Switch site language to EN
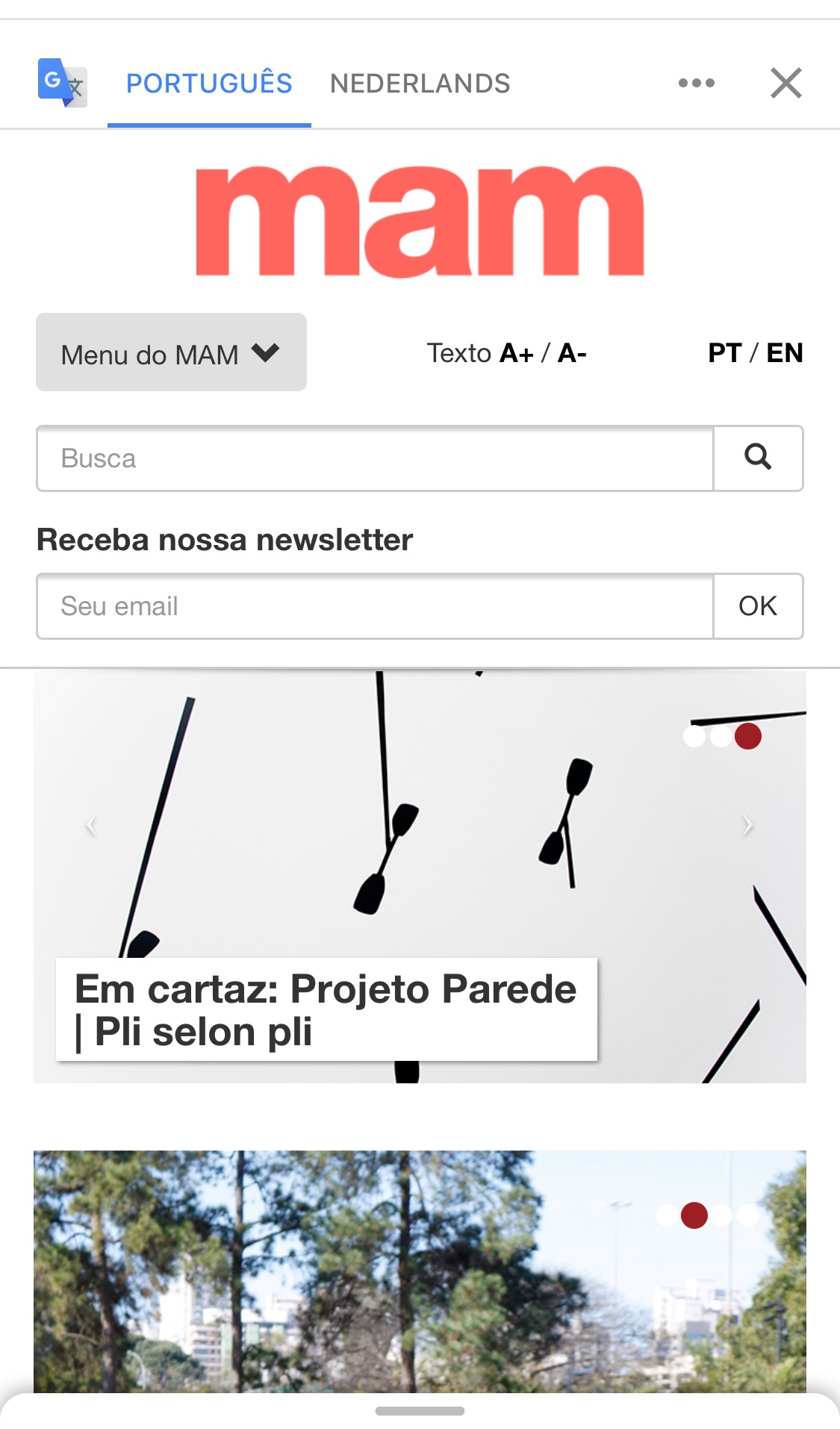This screenshot has height=1429, width=840. click(x=785, y=353)
